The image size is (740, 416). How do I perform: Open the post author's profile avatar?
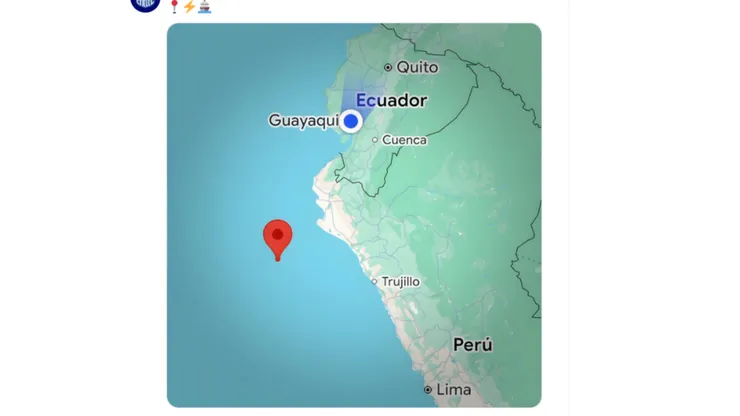tap(145, 4)
